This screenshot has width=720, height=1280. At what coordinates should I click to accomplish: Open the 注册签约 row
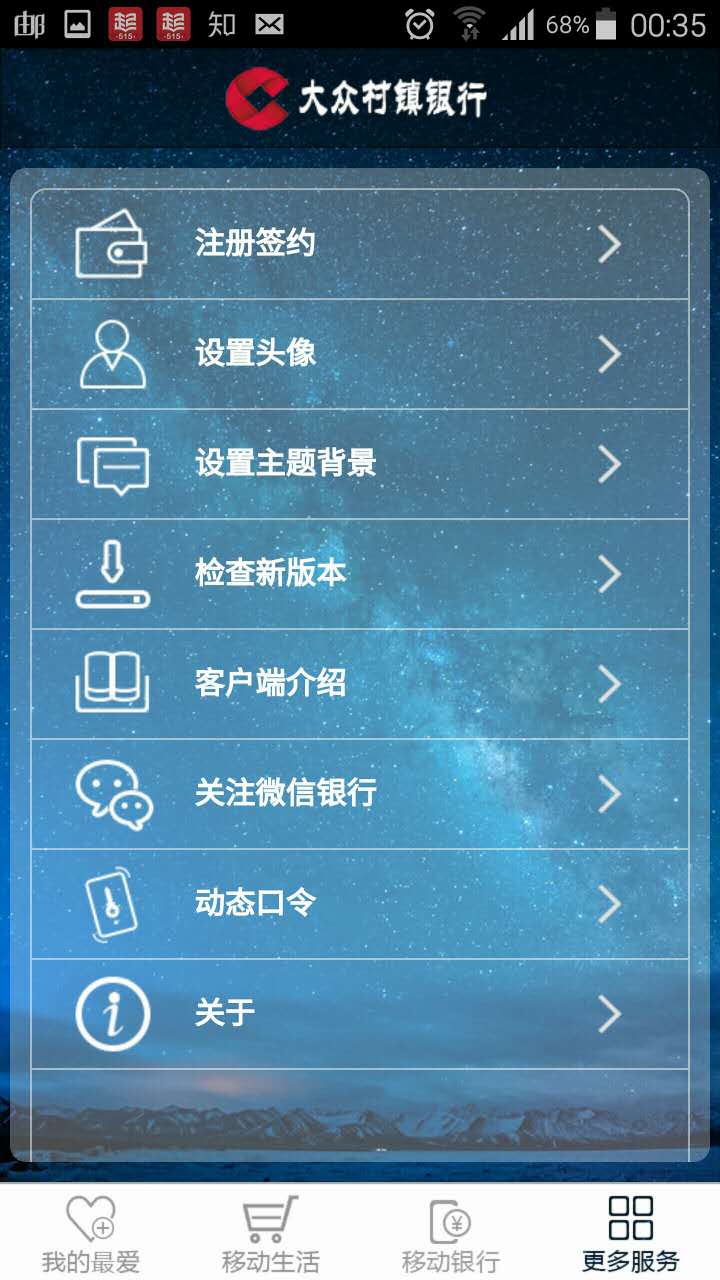click(360, 244)
